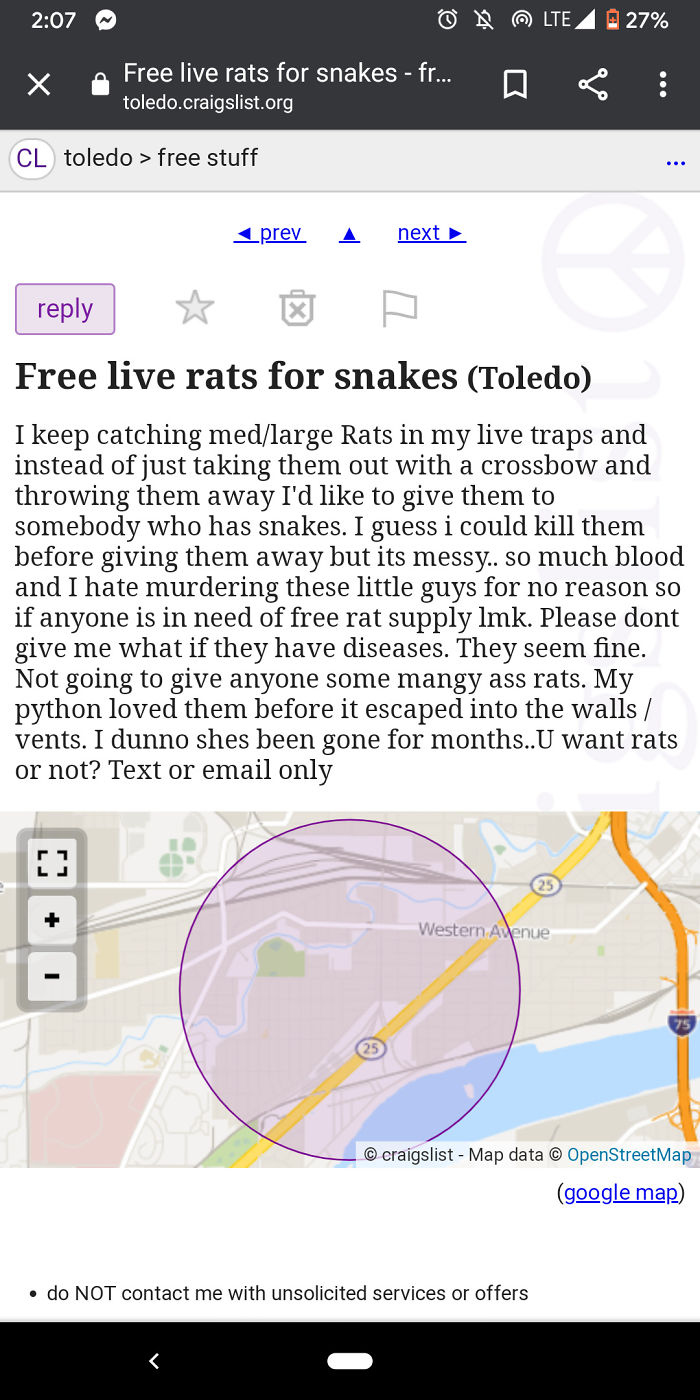Open the google map link
This screenshot has width=700, height=1400.
tap(621, 1192)
